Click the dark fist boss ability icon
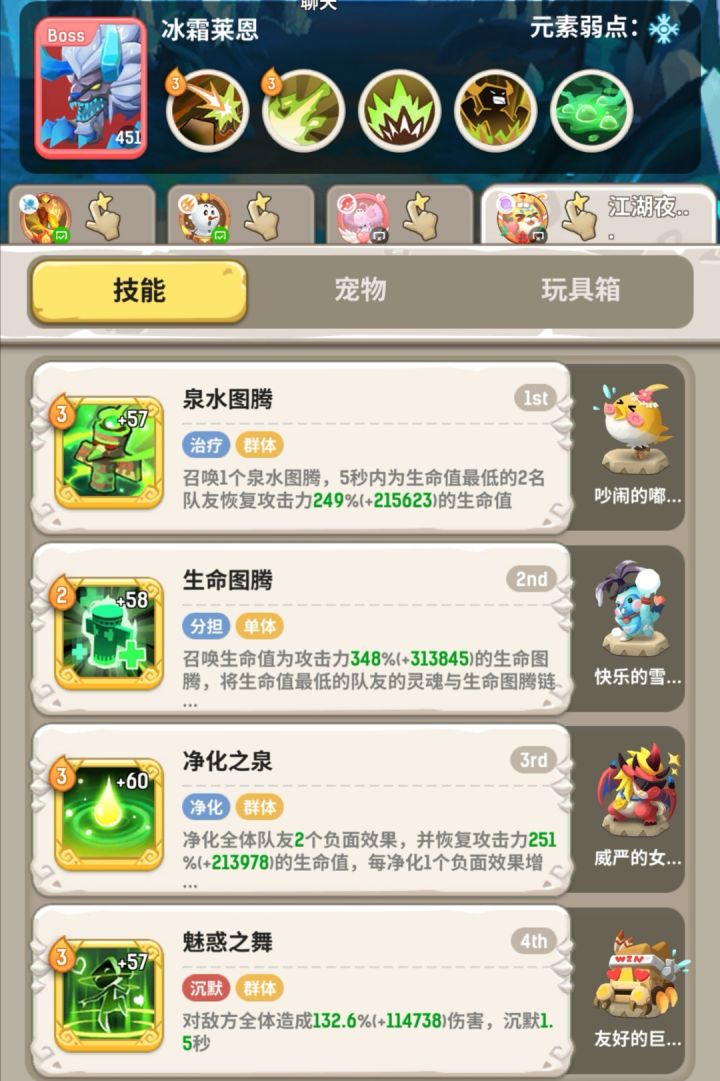720x1081 pixels. click(x=496, y=108)
